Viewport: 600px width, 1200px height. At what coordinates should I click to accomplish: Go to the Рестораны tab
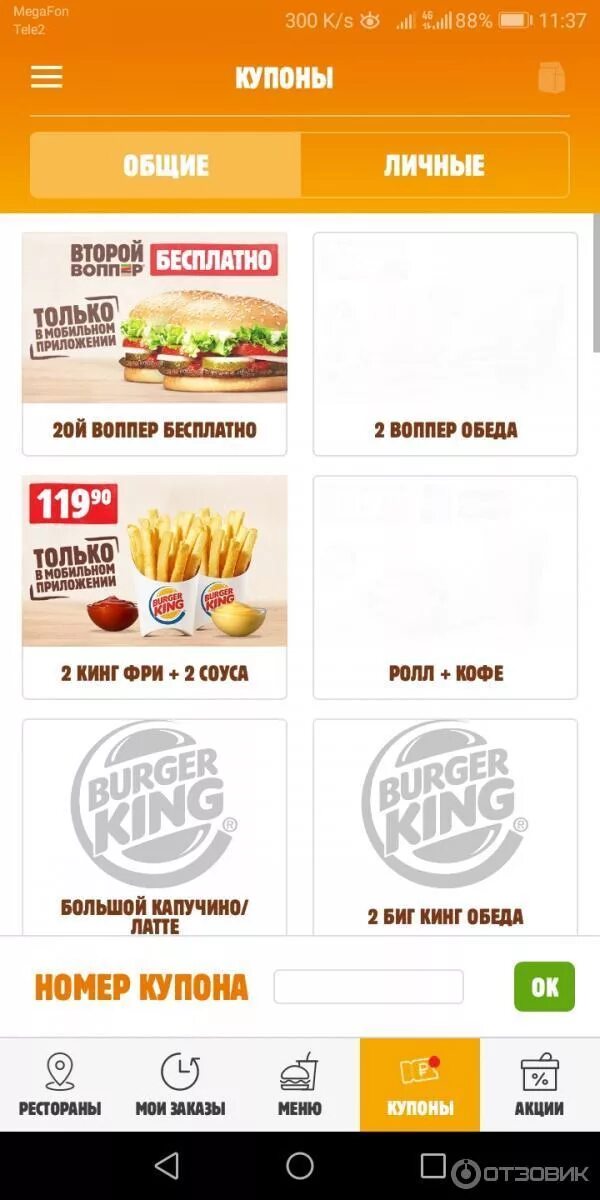(x=60, y=1085)
